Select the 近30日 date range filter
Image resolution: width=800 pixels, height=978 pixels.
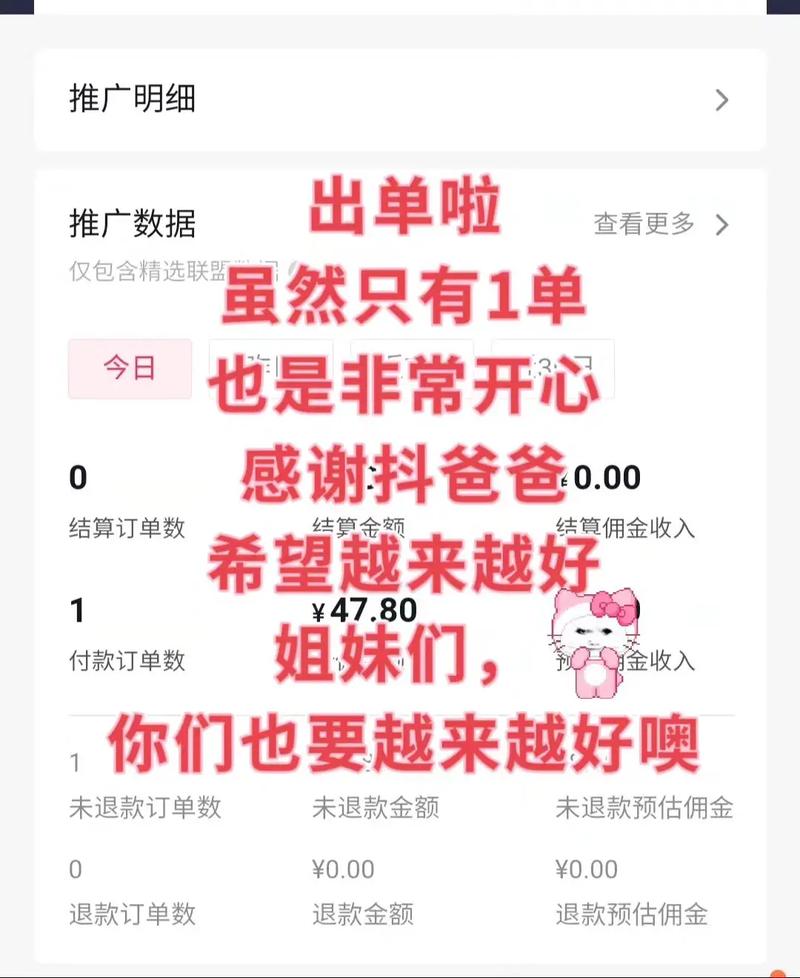coord(550,369)
